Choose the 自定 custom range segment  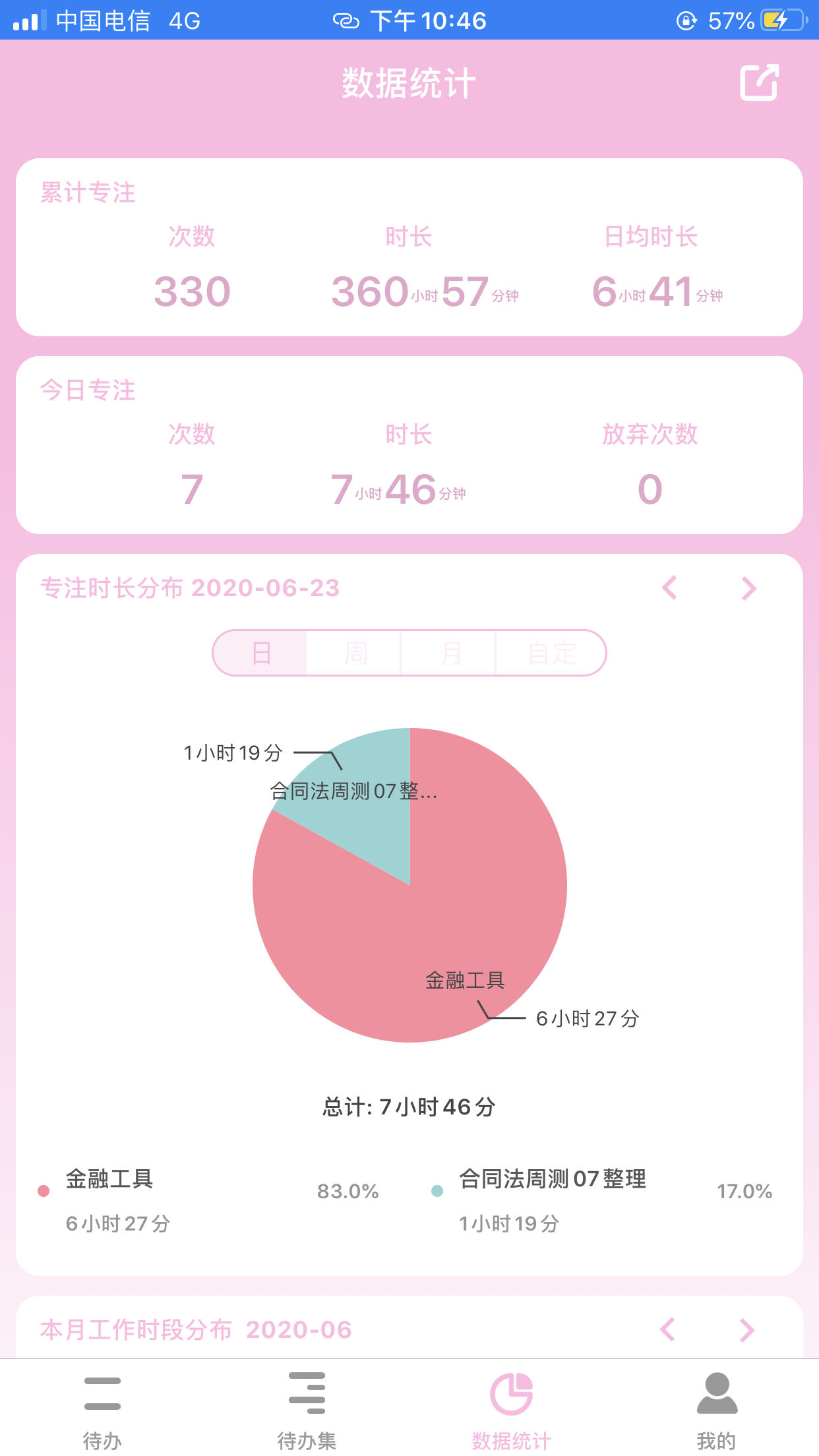tap(551, 653)
